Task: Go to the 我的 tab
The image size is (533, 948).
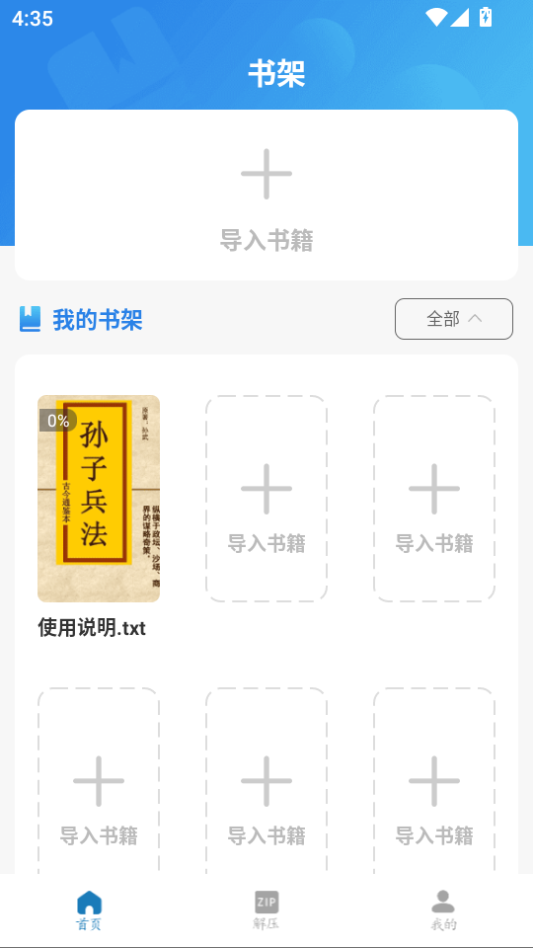Action: click(444, 910)
